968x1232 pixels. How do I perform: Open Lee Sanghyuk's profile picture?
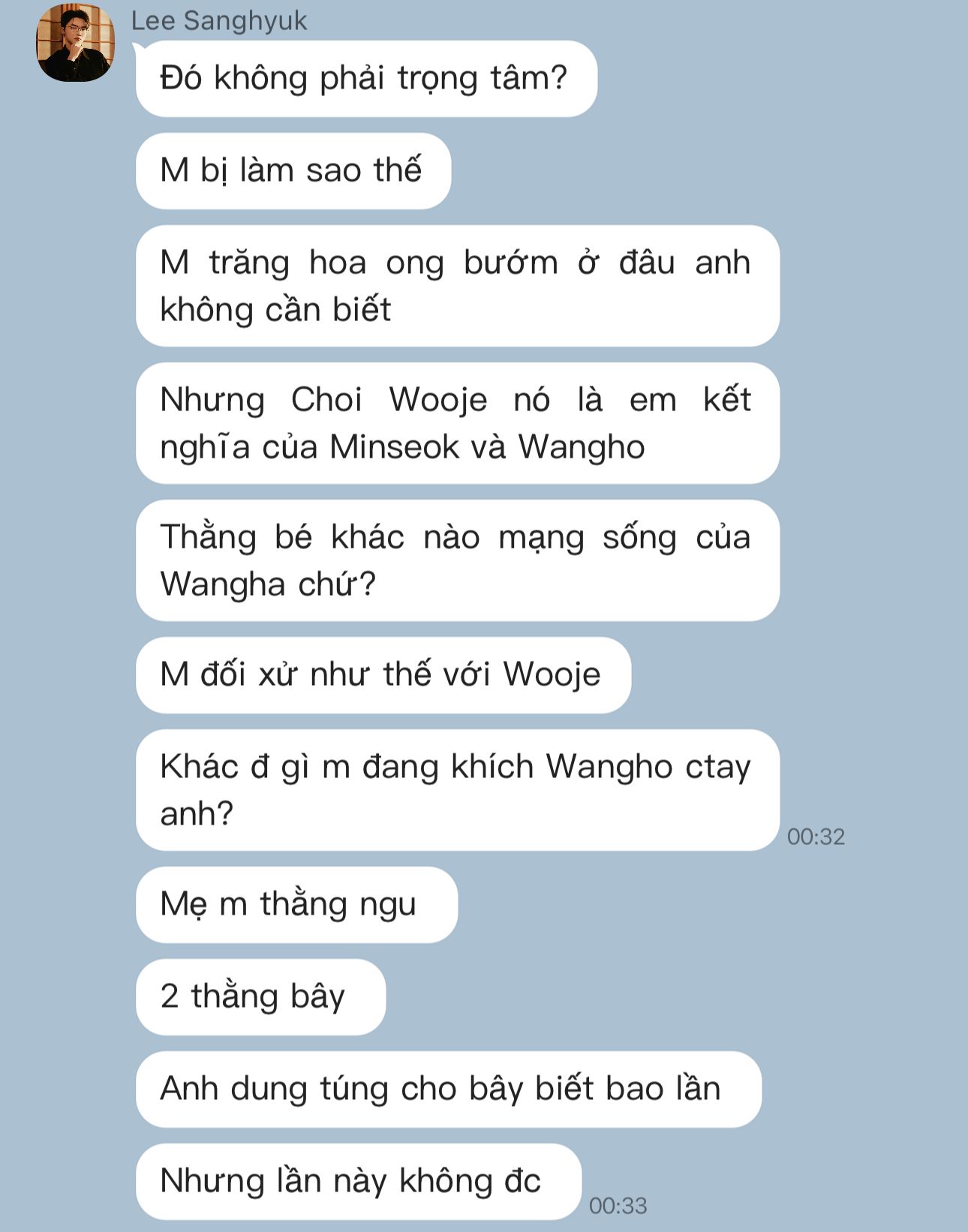point(75,43)
